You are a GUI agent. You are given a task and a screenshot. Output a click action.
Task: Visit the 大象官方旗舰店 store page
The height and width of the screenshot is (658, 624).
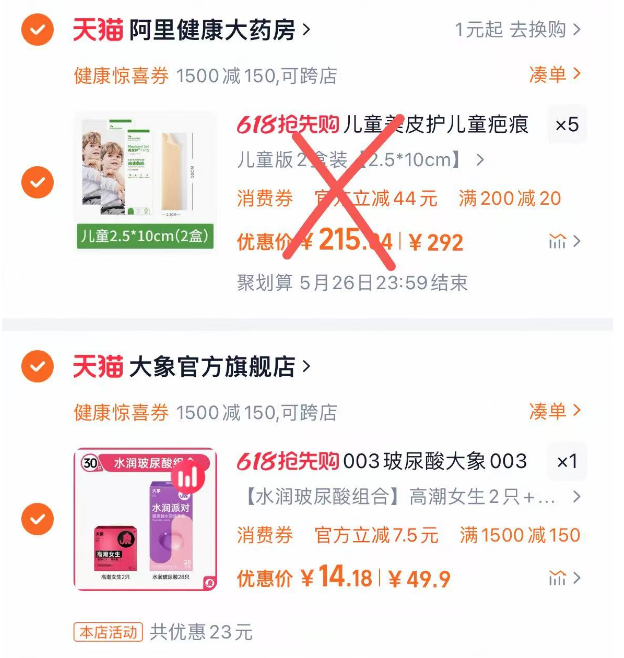click(x=220, y=367)
